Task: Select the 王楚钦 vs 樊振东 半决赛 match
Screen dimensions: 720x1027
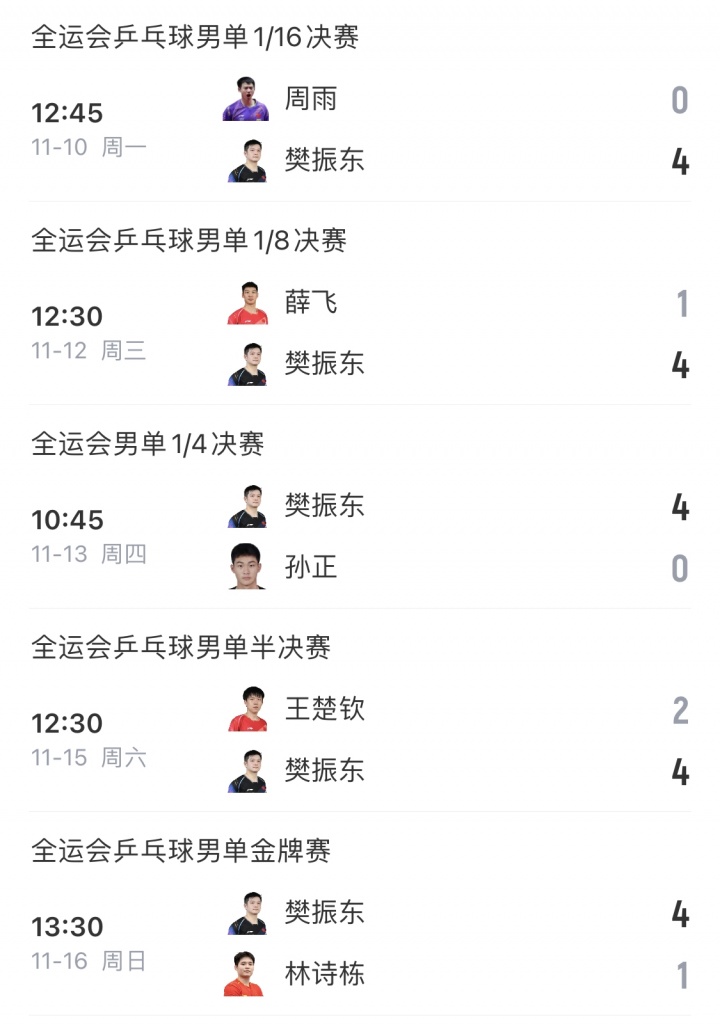Action: click(360, 740)
